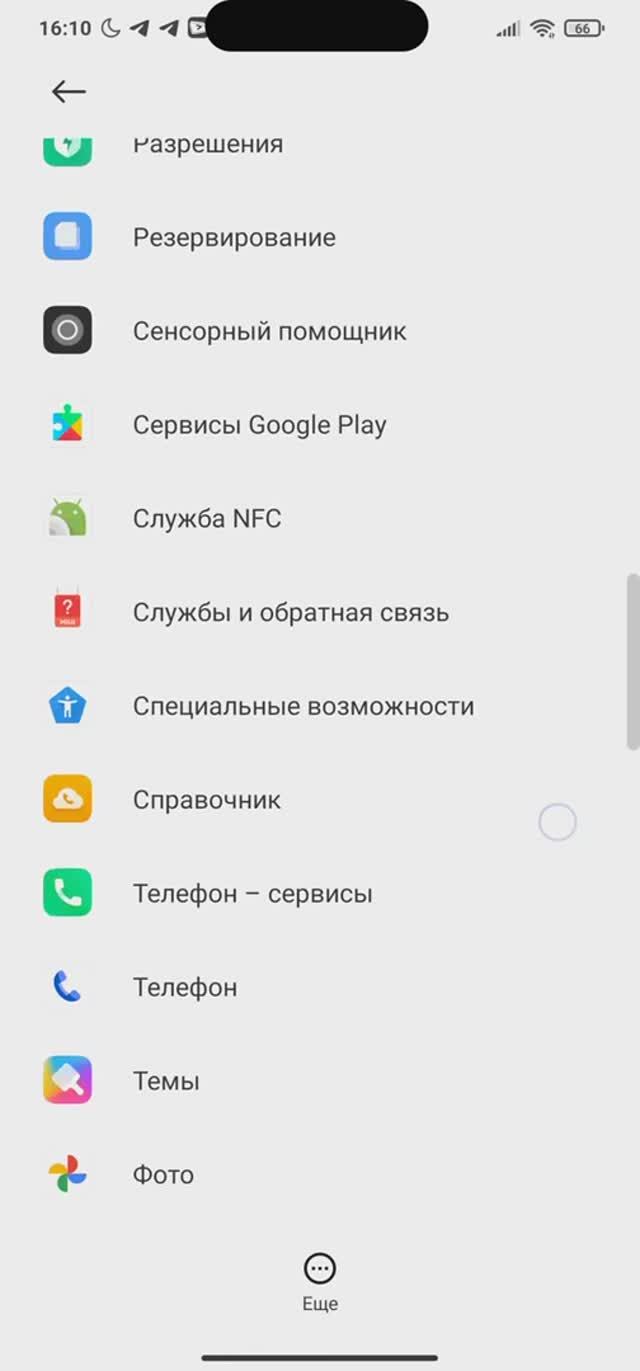This screenshot has width=640, height=1371.
Task: Tap the Еще more options button
Action: [x=320, y=1281]
